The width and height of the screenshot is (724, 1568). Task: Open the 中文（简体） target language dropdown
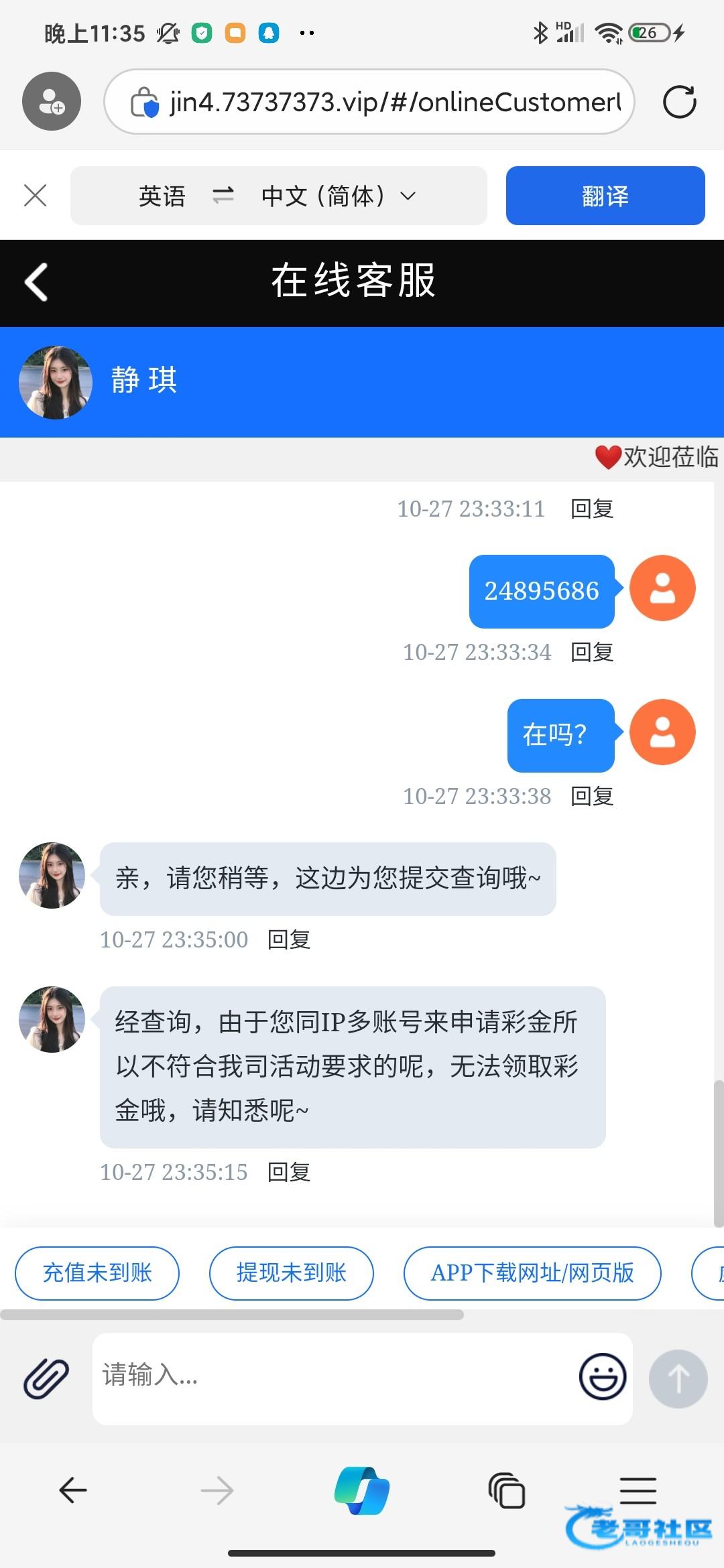(x=339, y=196)
